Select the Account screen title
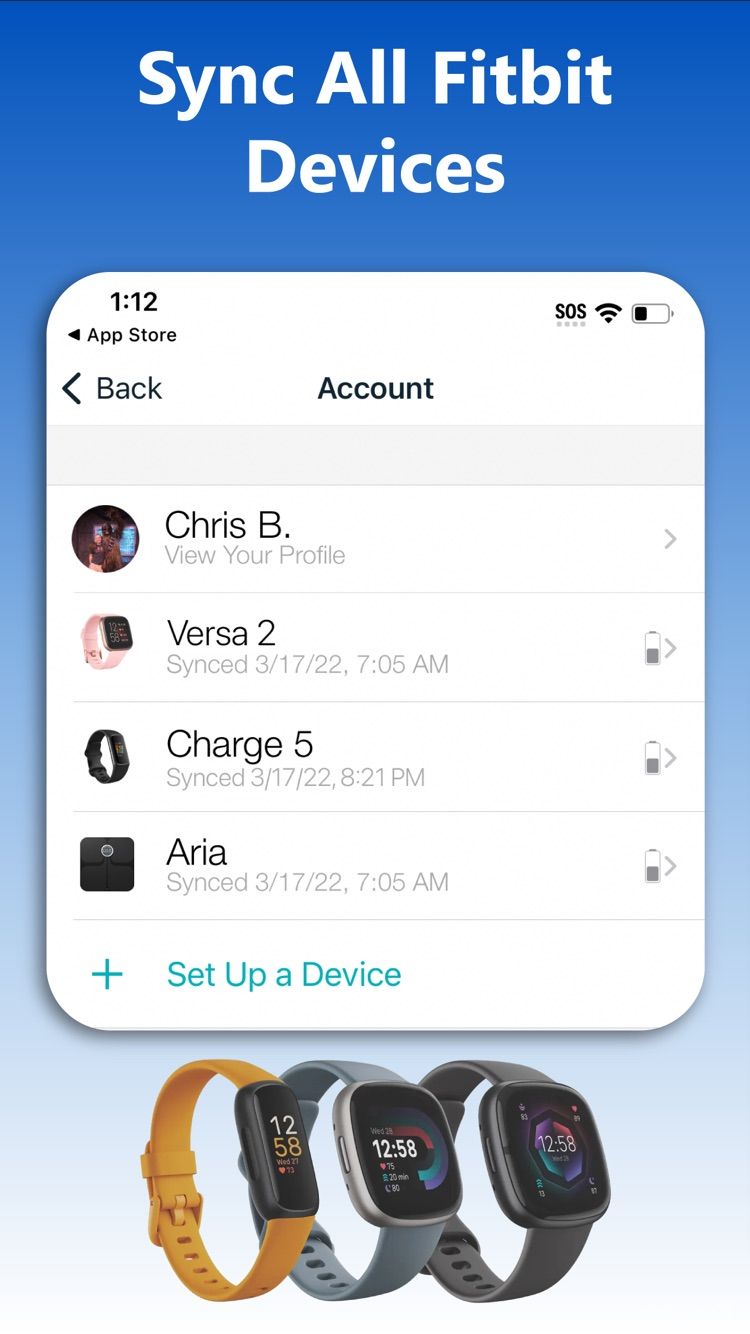The width and height of the screenshot is (750, 1334). (375, 388)
